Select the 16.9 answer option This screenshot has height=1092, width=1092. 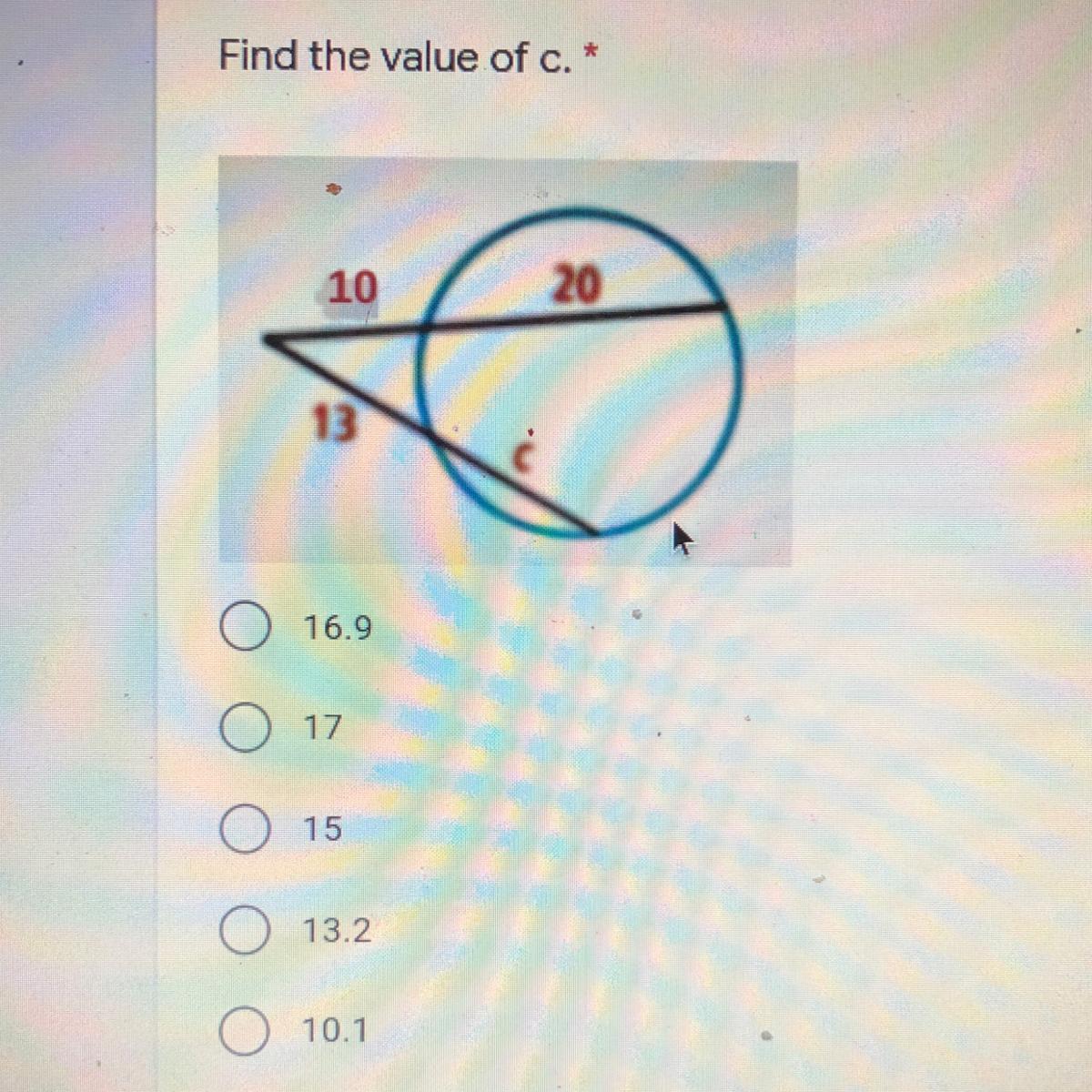point(244,629)
